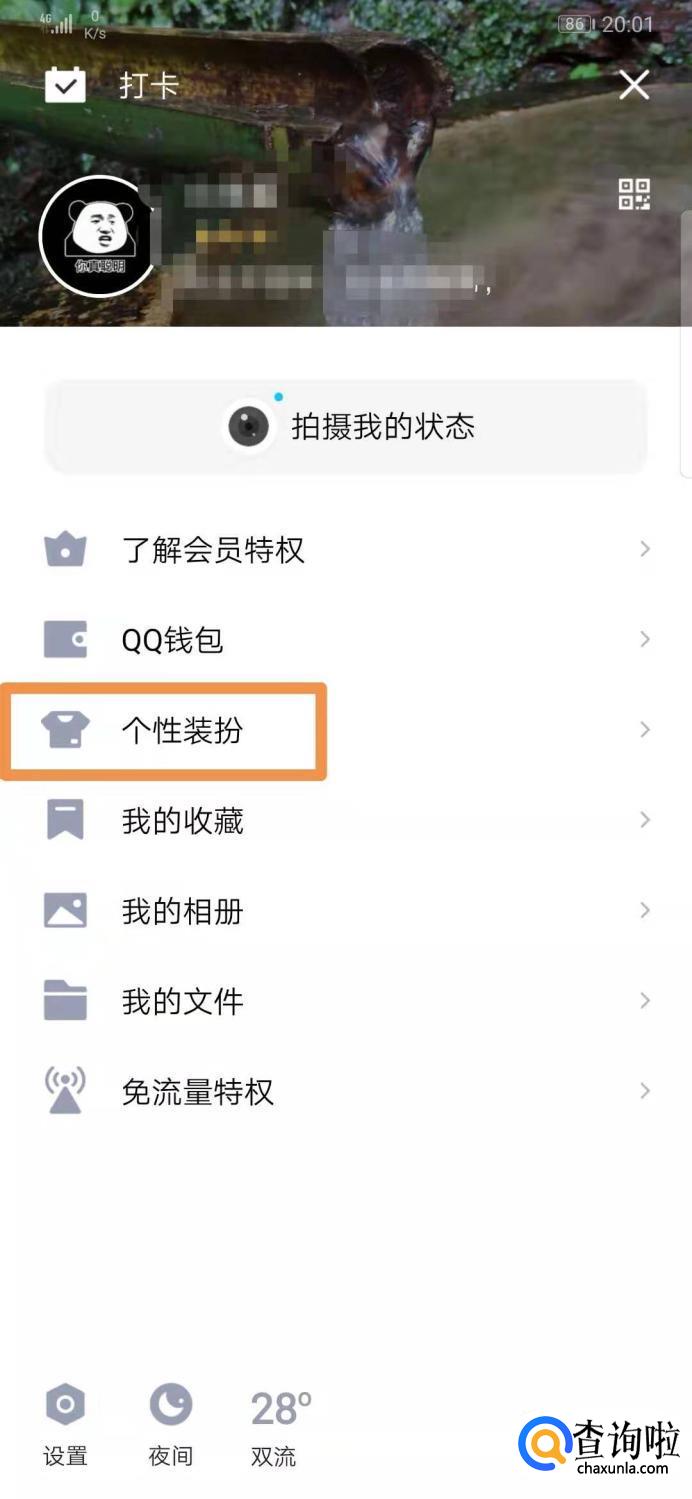Viewport: 692px width, 1499px height.
Task: Open 我的文件
Action: click(x=346, y=1001)
